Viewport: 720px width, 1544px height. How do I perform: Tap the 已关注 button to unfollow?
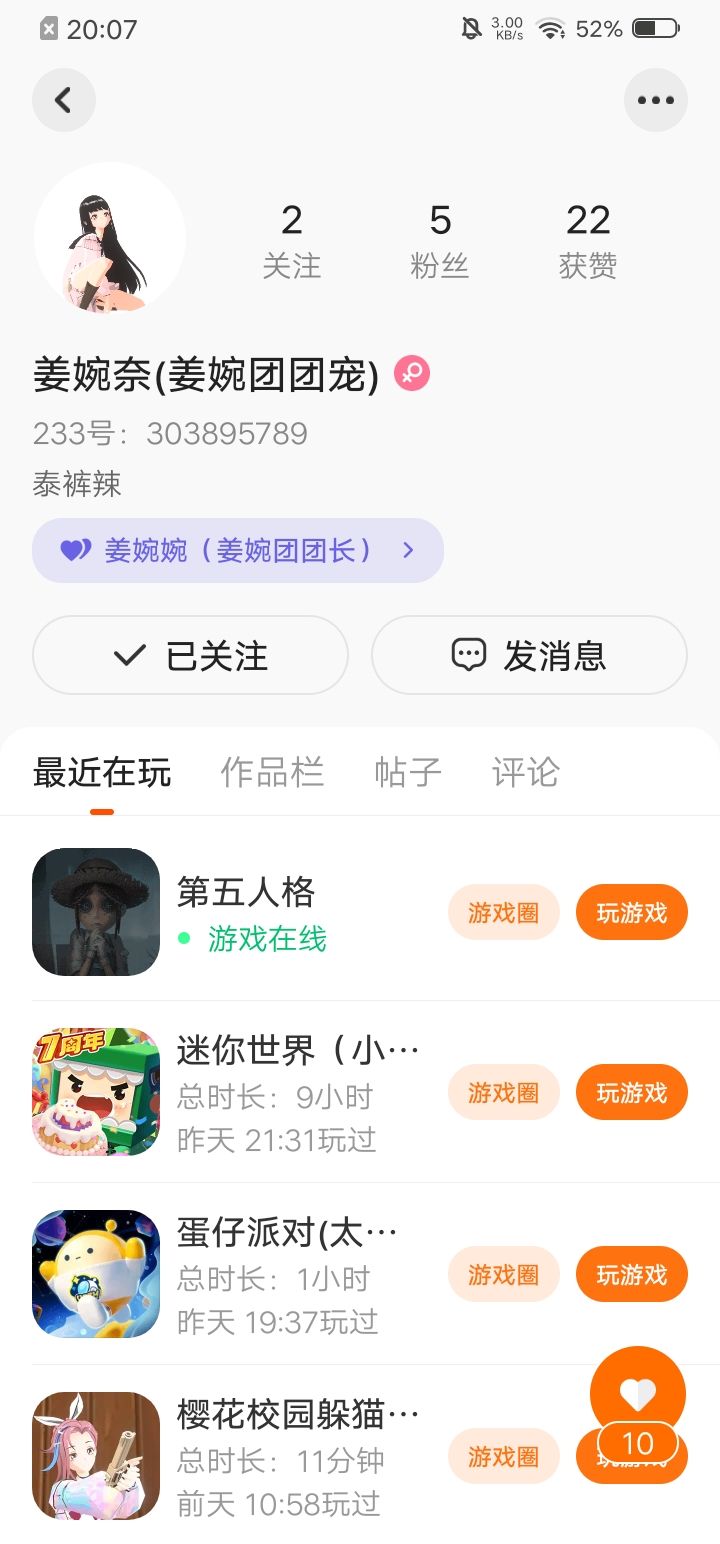tap(190, 656)
